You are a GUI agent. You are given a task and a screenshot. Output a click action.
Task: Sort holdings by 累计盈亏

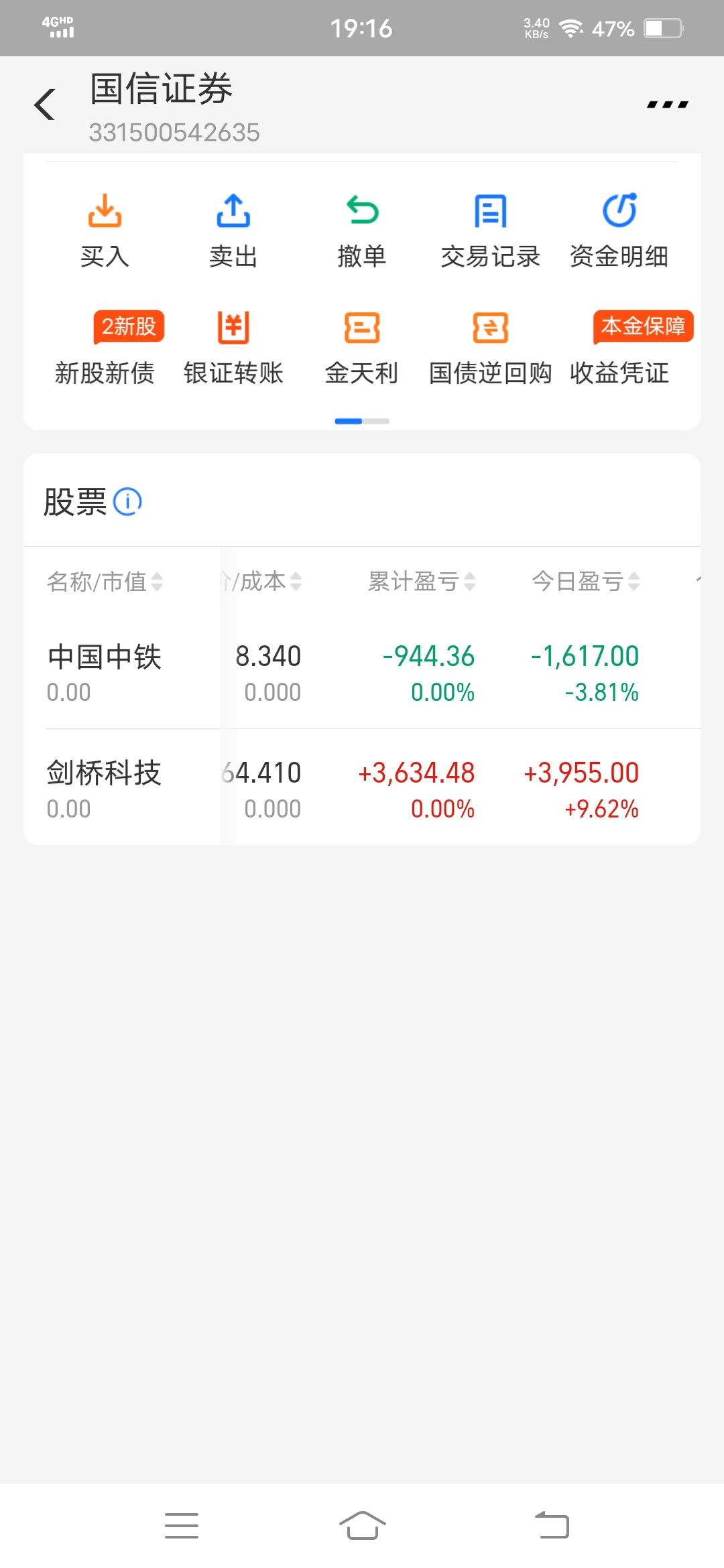click(422, 582)
